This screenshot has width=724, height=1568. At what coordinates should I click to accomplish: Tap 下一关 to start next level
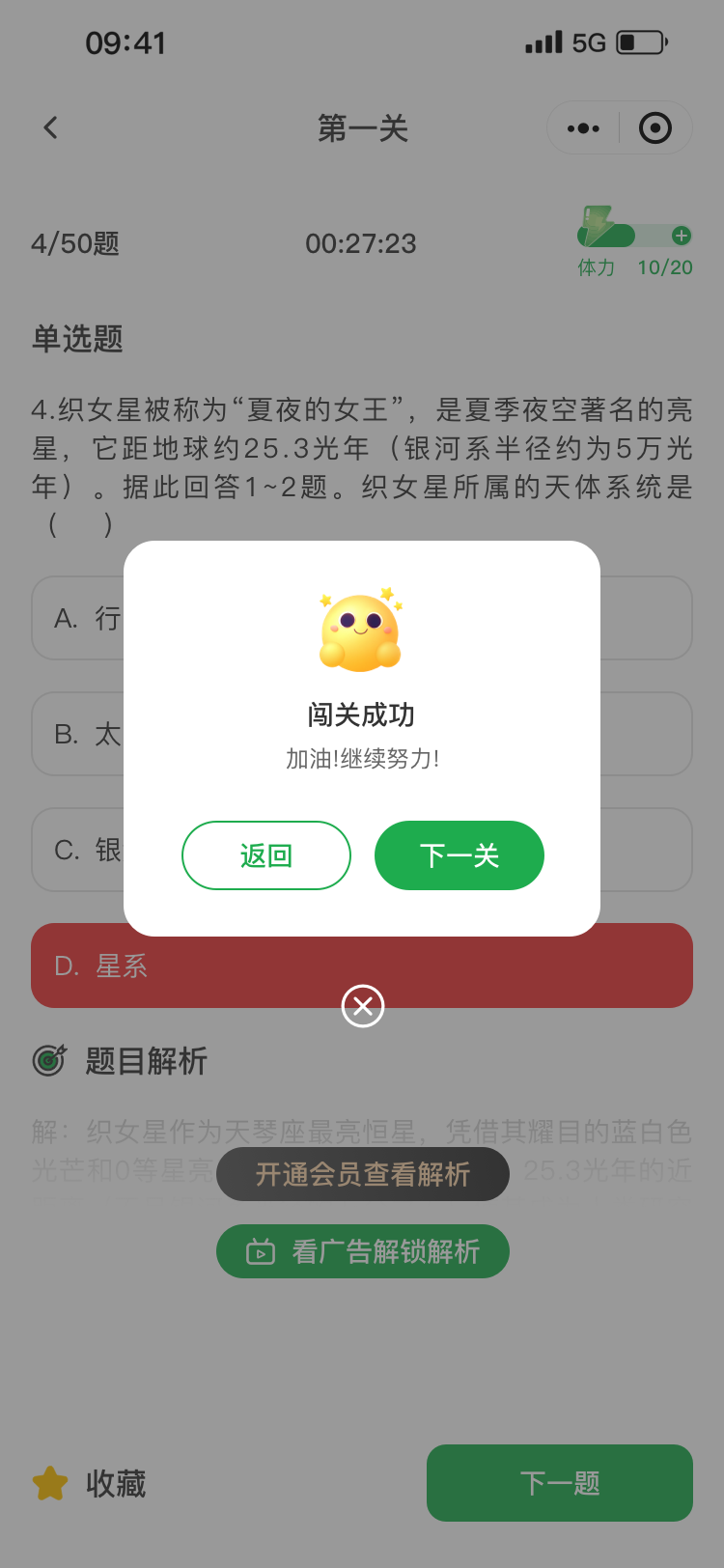tap(459, 855)
